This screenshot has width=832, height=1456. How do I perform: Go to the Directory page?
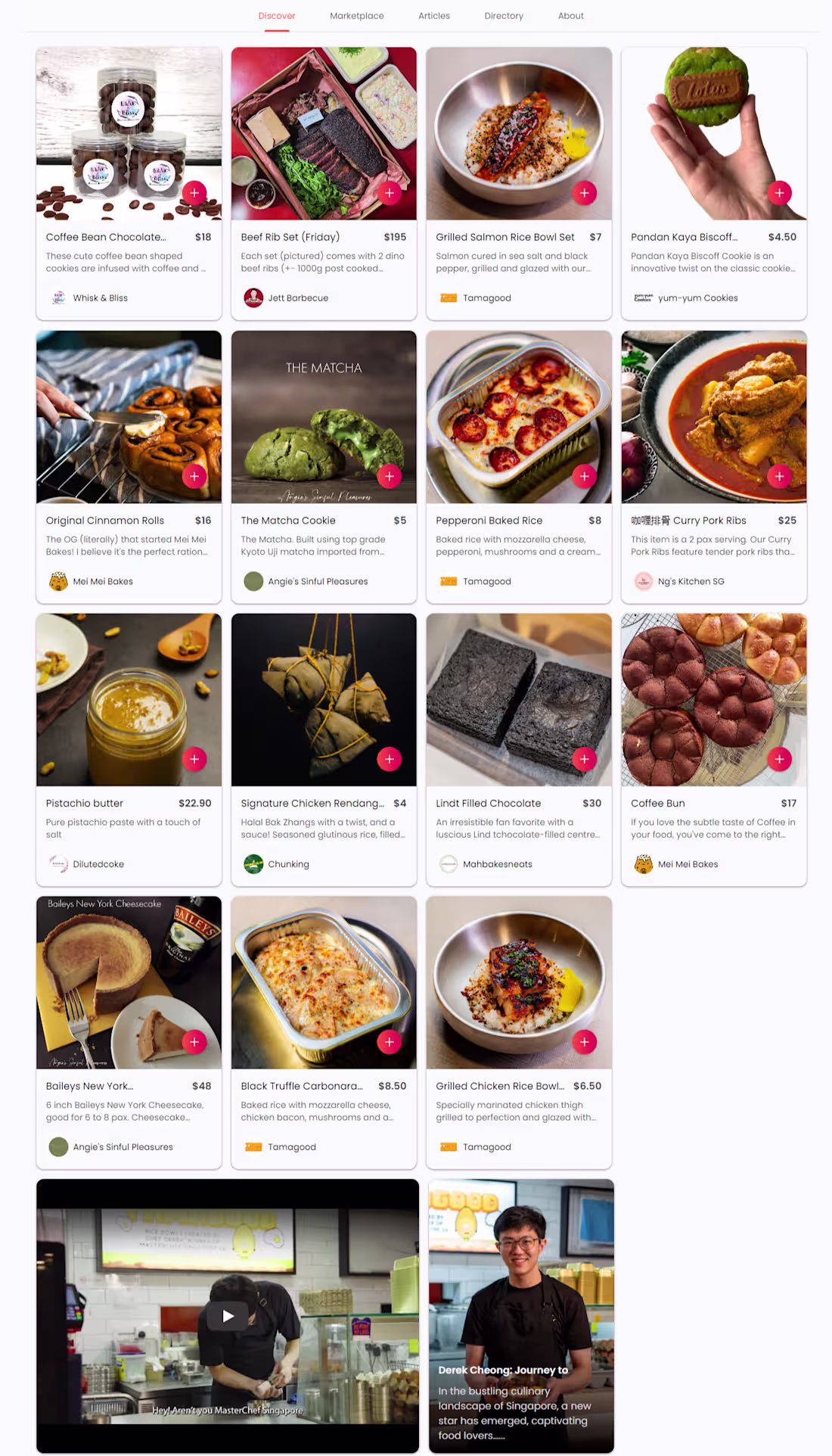pyautogui.click(x=503, y=15)
